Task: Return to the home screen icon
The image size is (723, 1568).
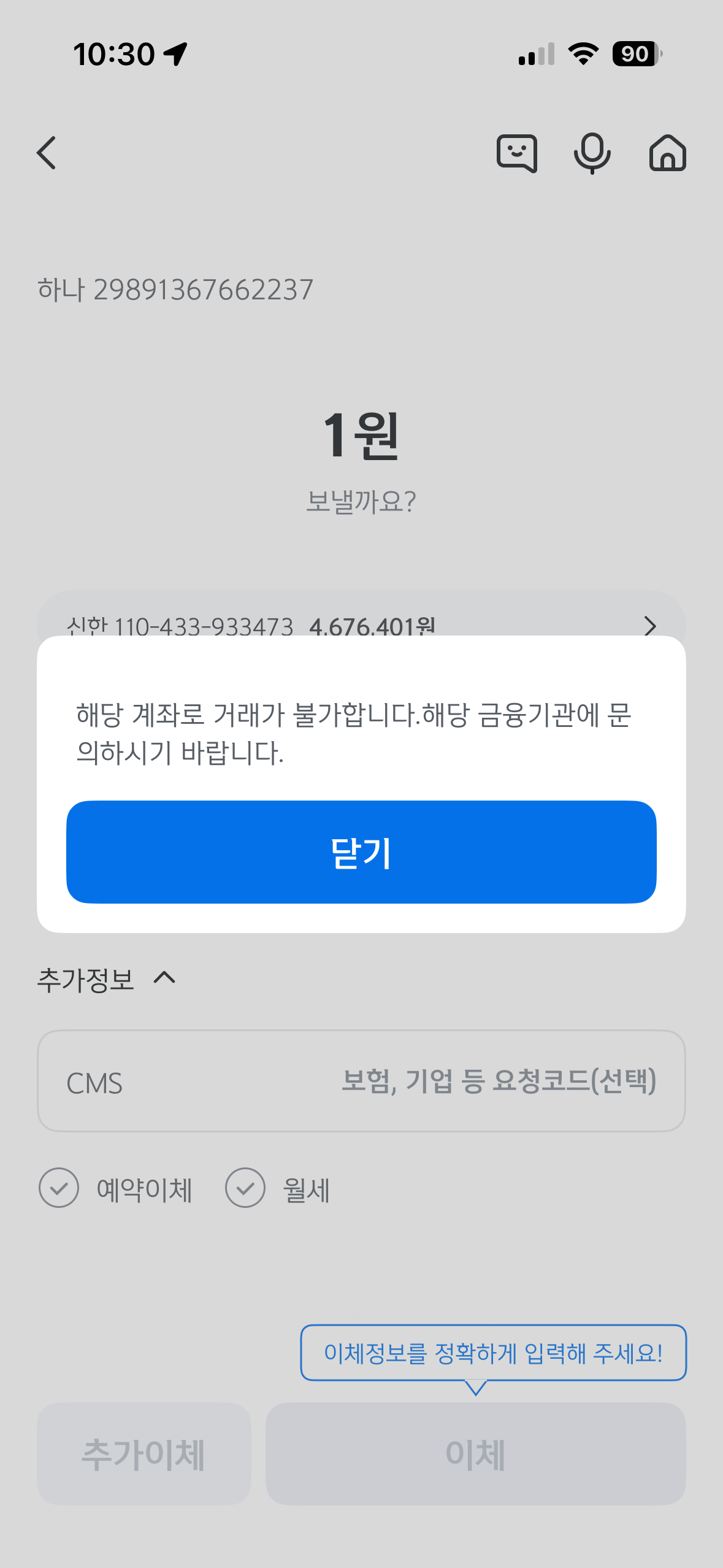Action: click(667, 153)
